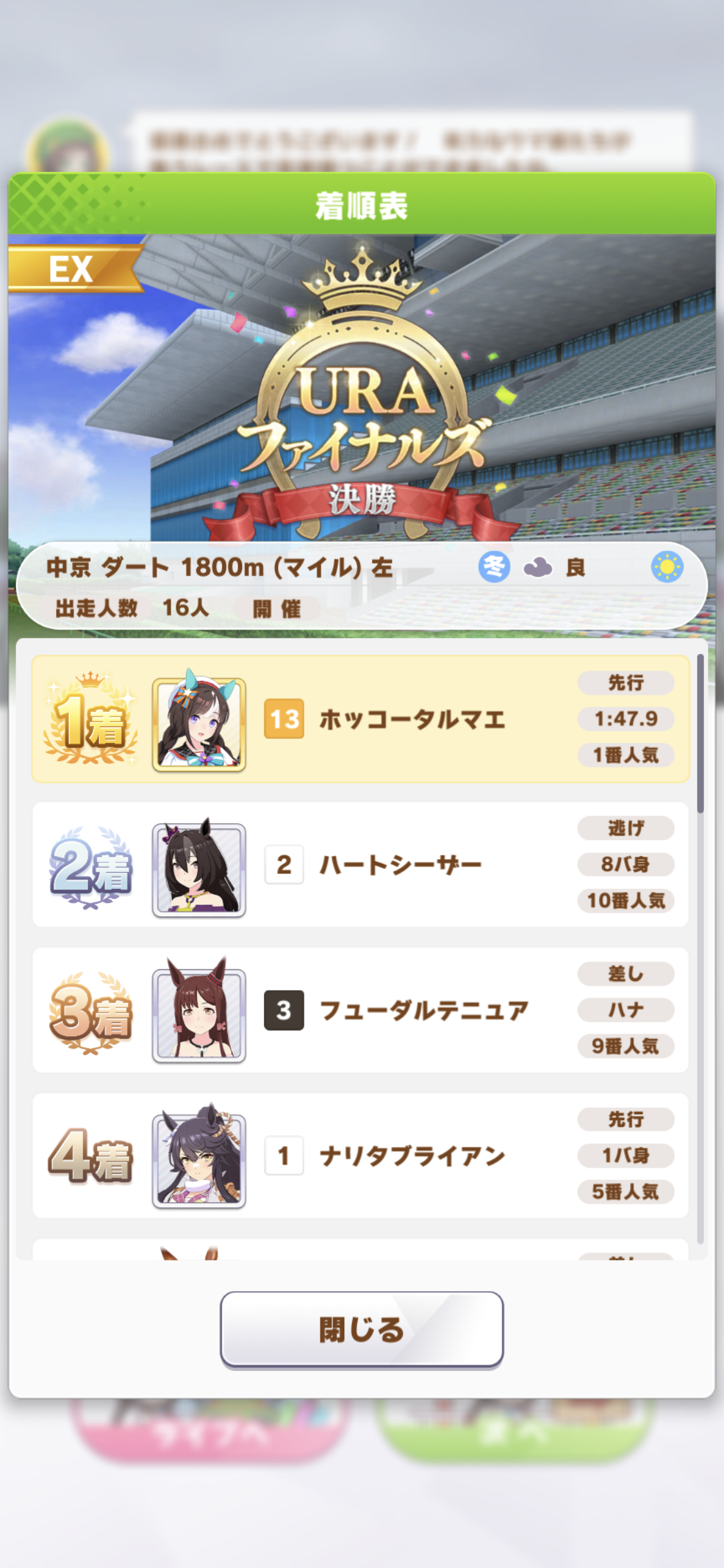724x1568 pixels.
Task: Select the 2nd place ハートシーザー row
Action: coord(360,864)
